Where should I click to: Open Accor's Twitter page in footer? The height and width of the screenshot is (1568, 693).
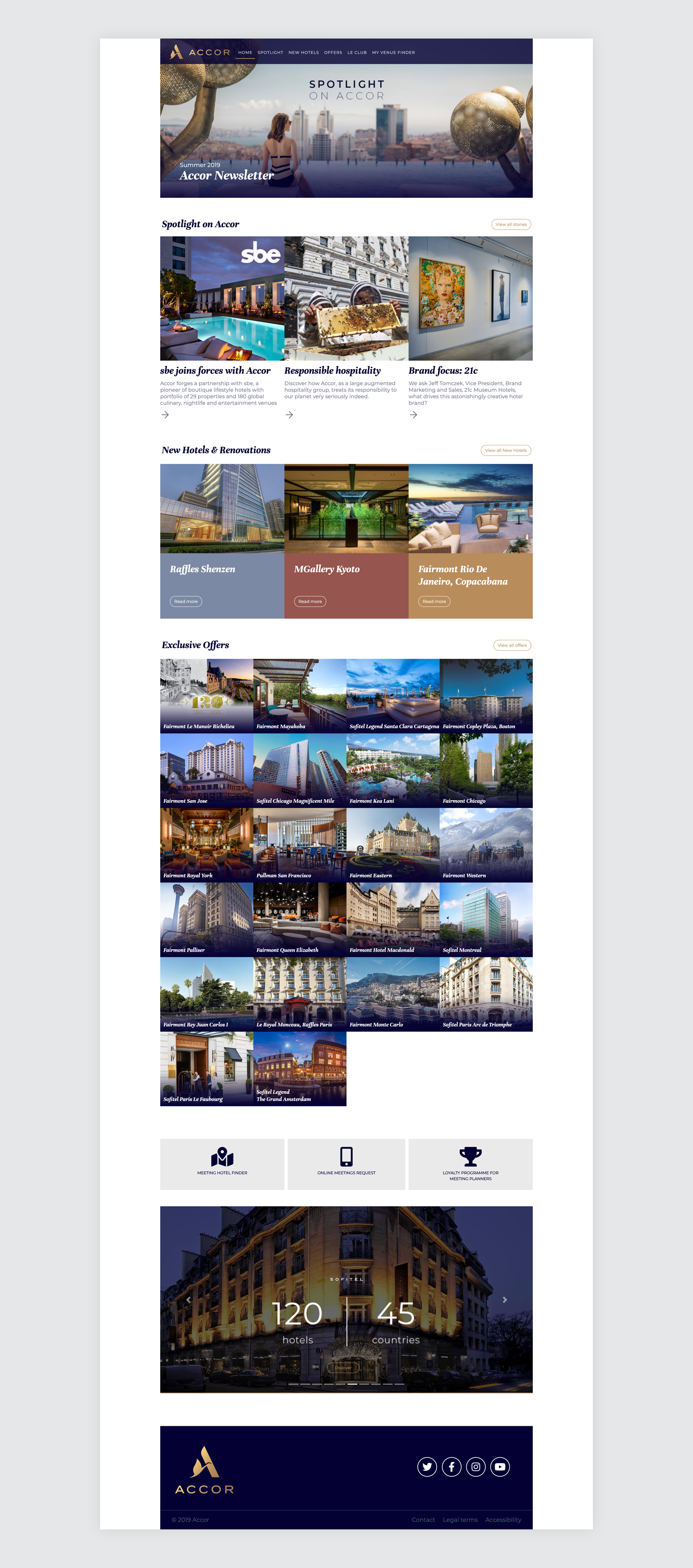(427, 1467)
